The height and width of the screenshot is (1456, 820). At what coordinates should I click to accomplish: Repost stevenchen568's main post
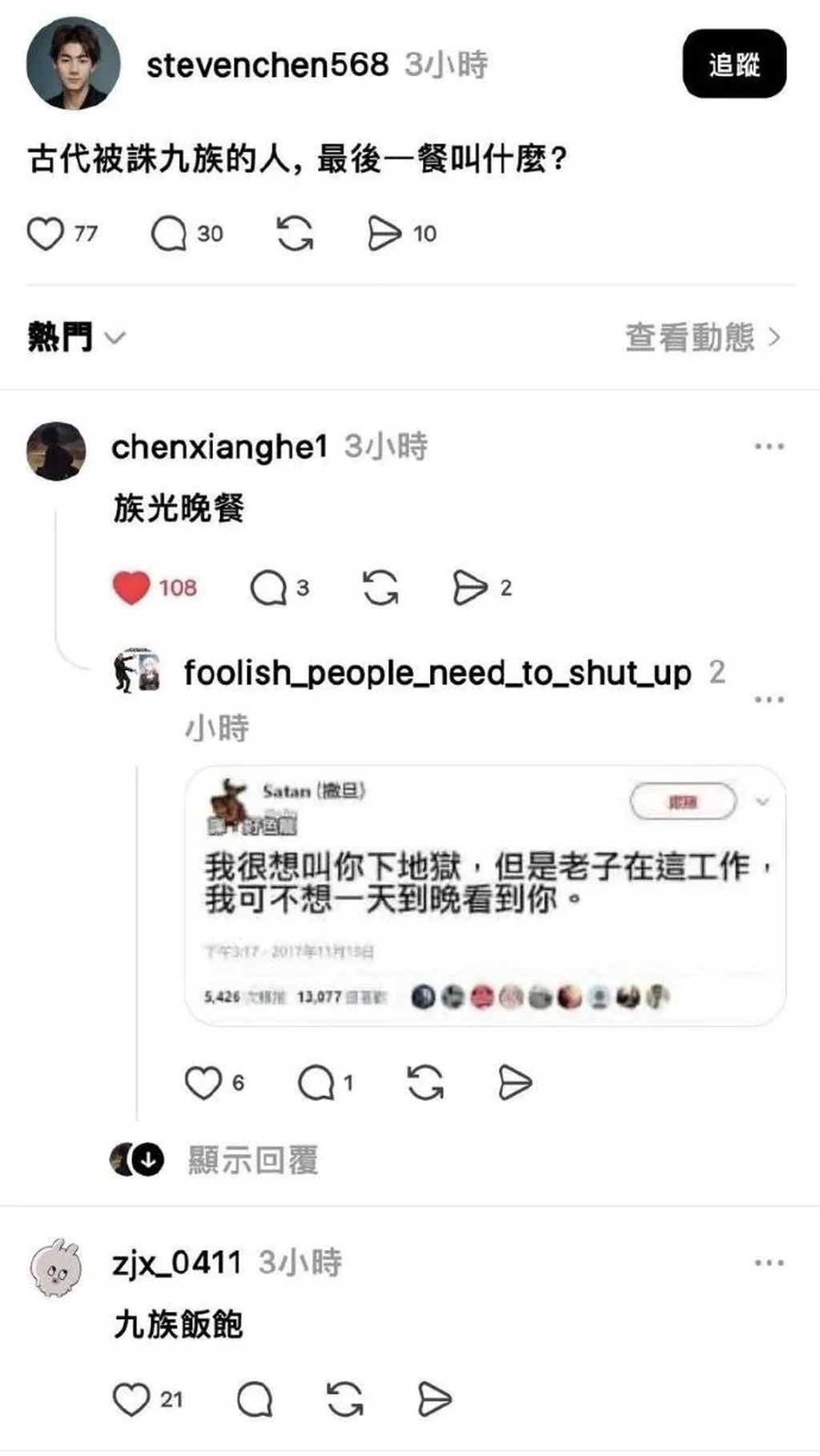coord(295,234)
